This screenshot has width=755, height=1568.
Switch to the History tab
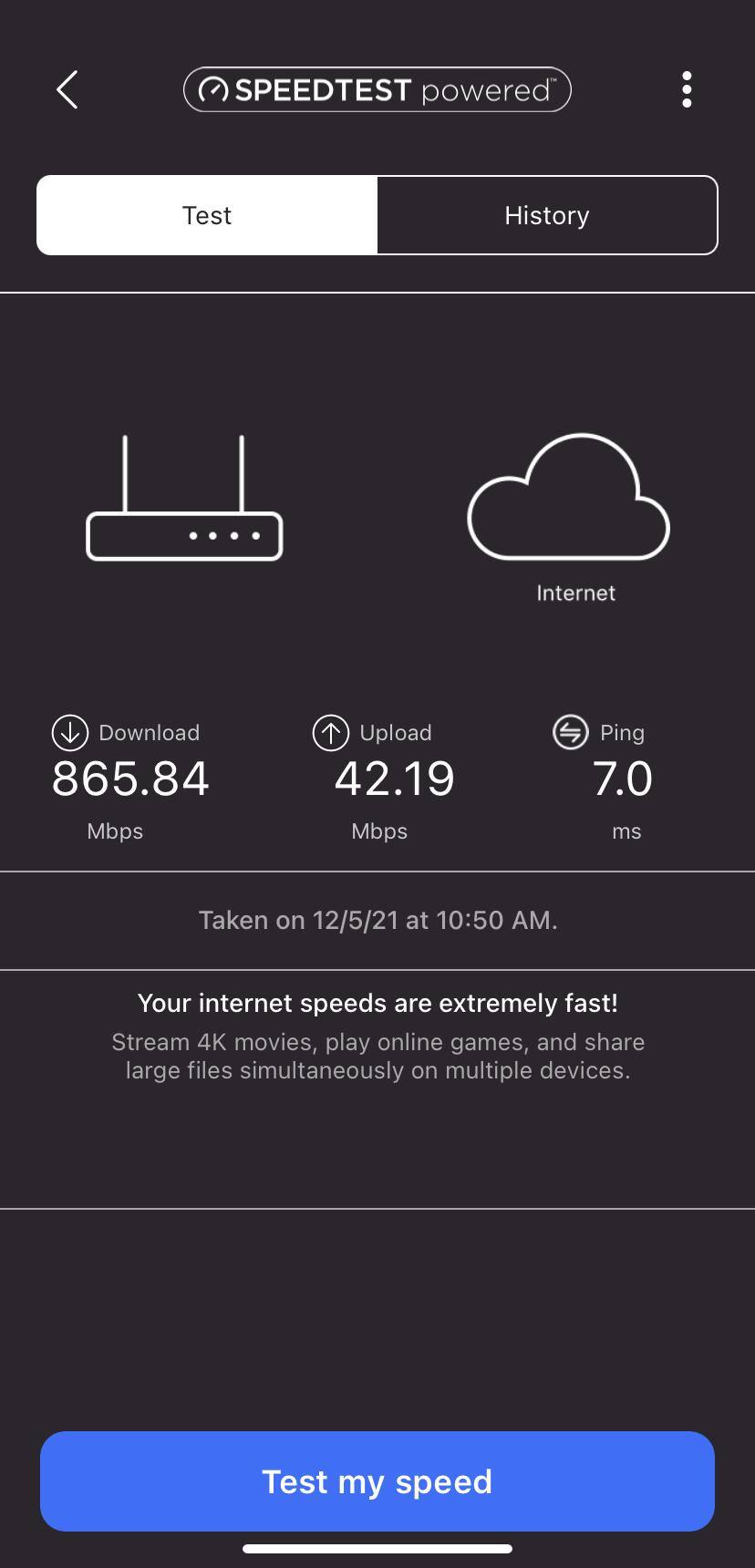coord(547,215)
